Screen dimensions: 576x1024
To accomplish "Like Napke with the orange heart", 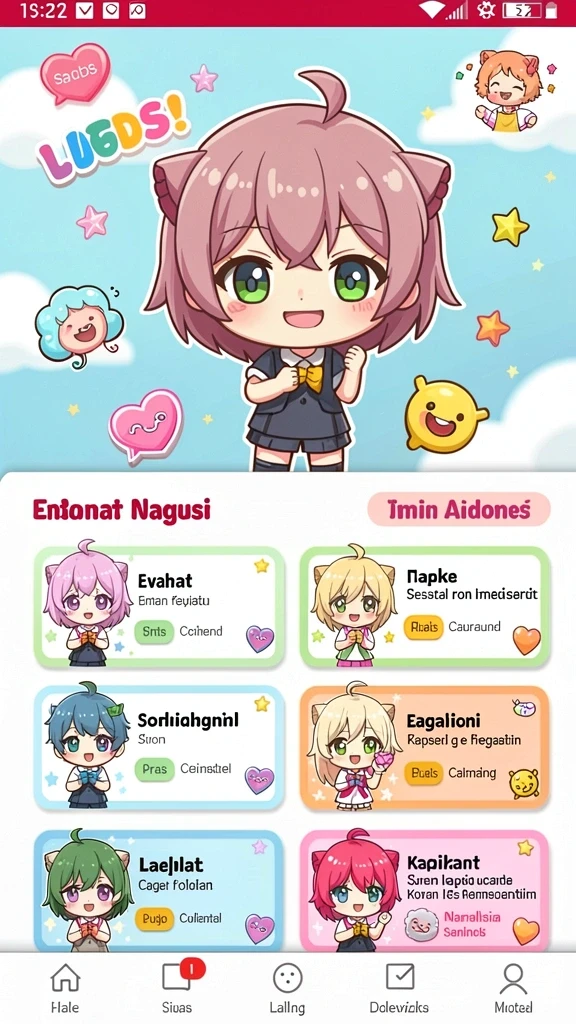I will [526, 640].
